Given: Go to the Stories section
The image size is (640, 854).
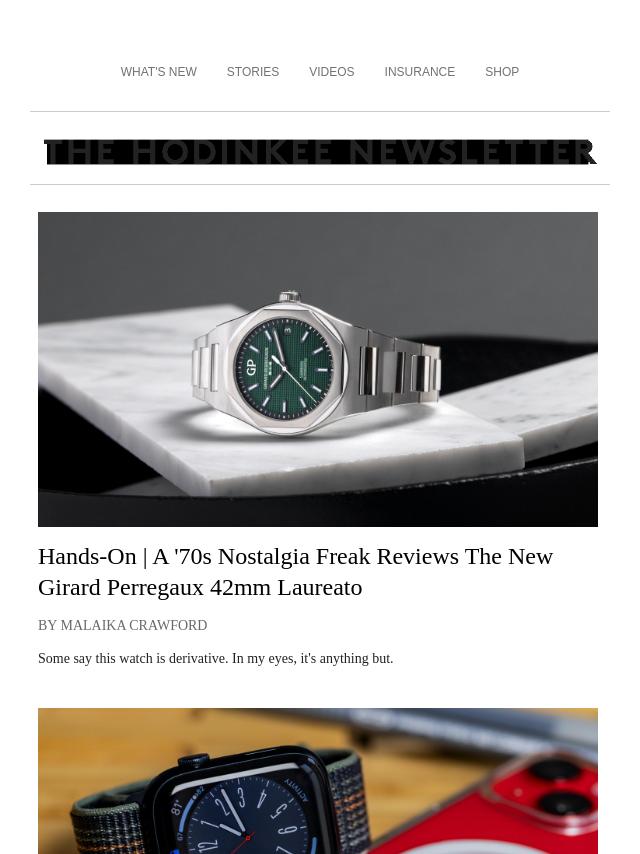Looking at the screenshot, I should [252, 72].
